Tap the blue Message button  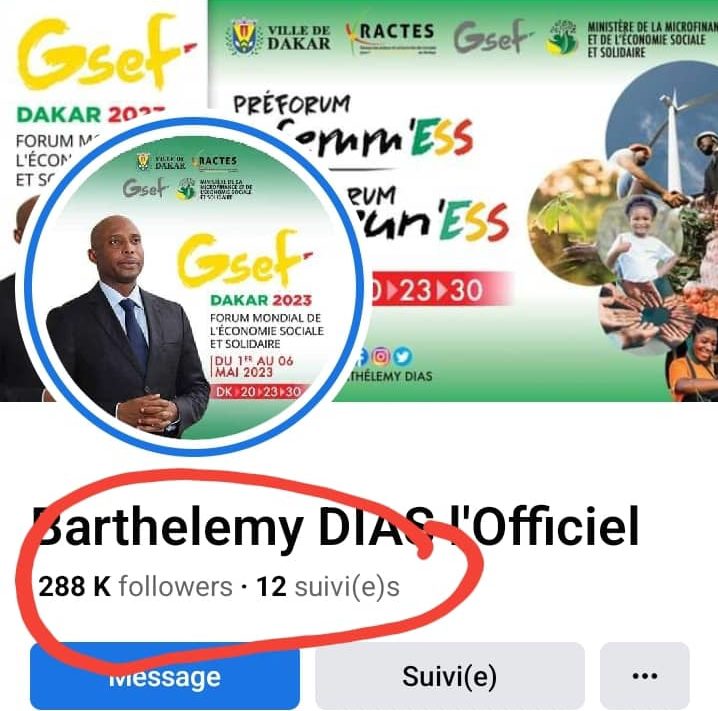click(x=165, y=676)
